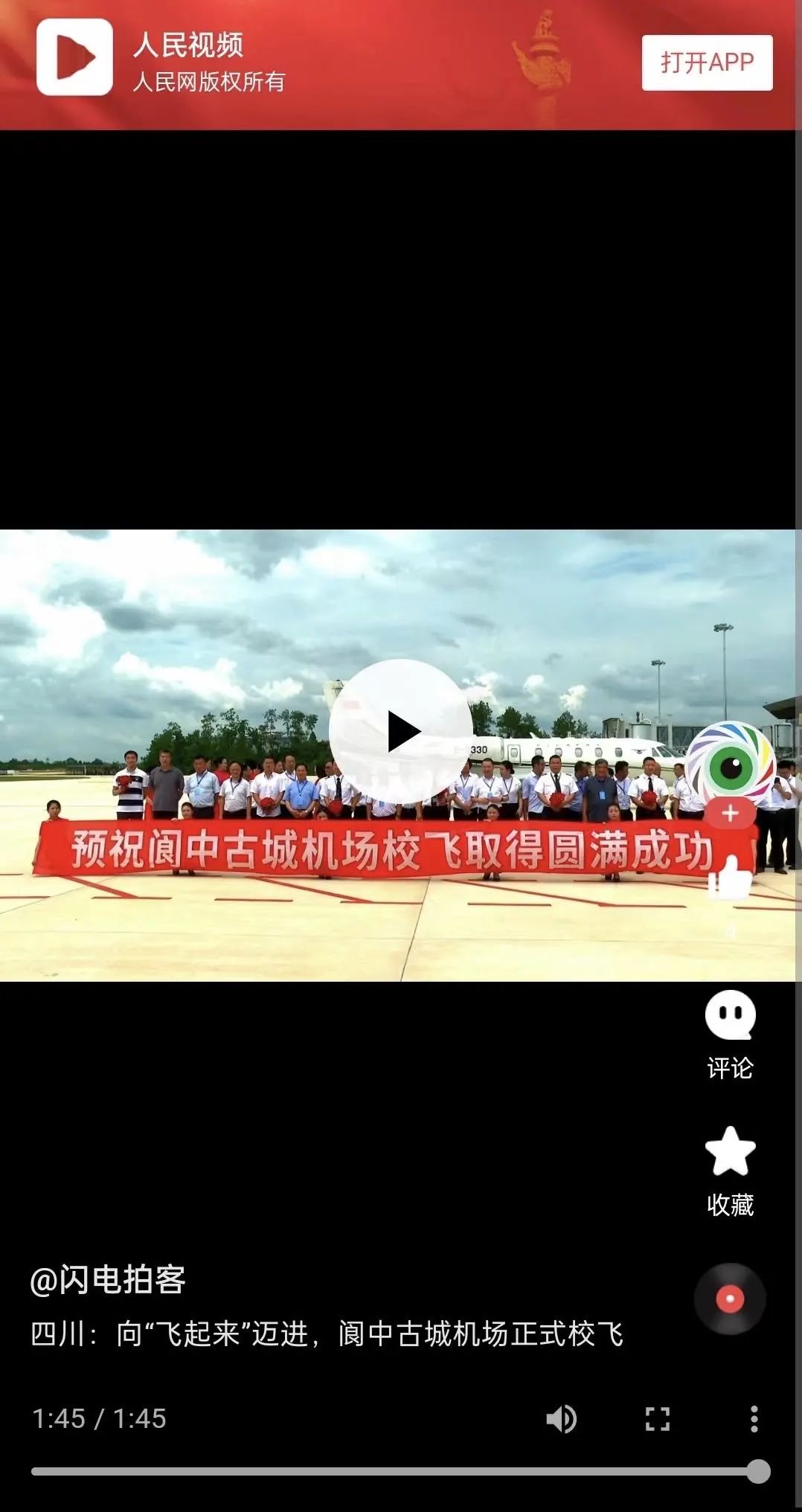Enter fullscreen mode
Viewport: 802px width, 1512px height.
coord(657,1419)
